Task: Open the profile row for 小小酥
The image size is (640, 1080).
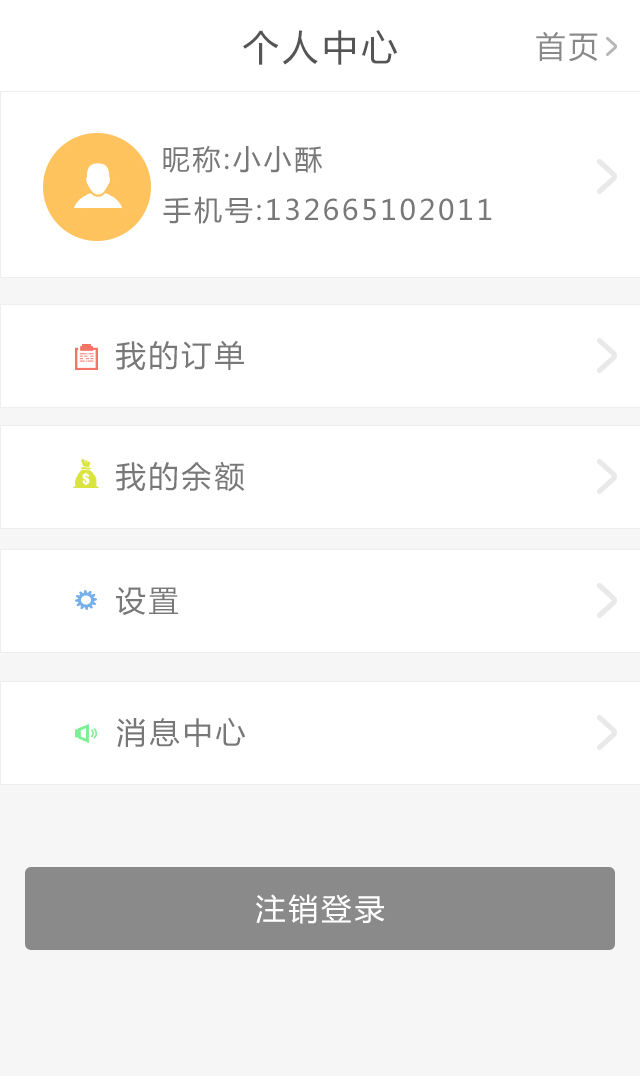Action: (x=320, y=185)
